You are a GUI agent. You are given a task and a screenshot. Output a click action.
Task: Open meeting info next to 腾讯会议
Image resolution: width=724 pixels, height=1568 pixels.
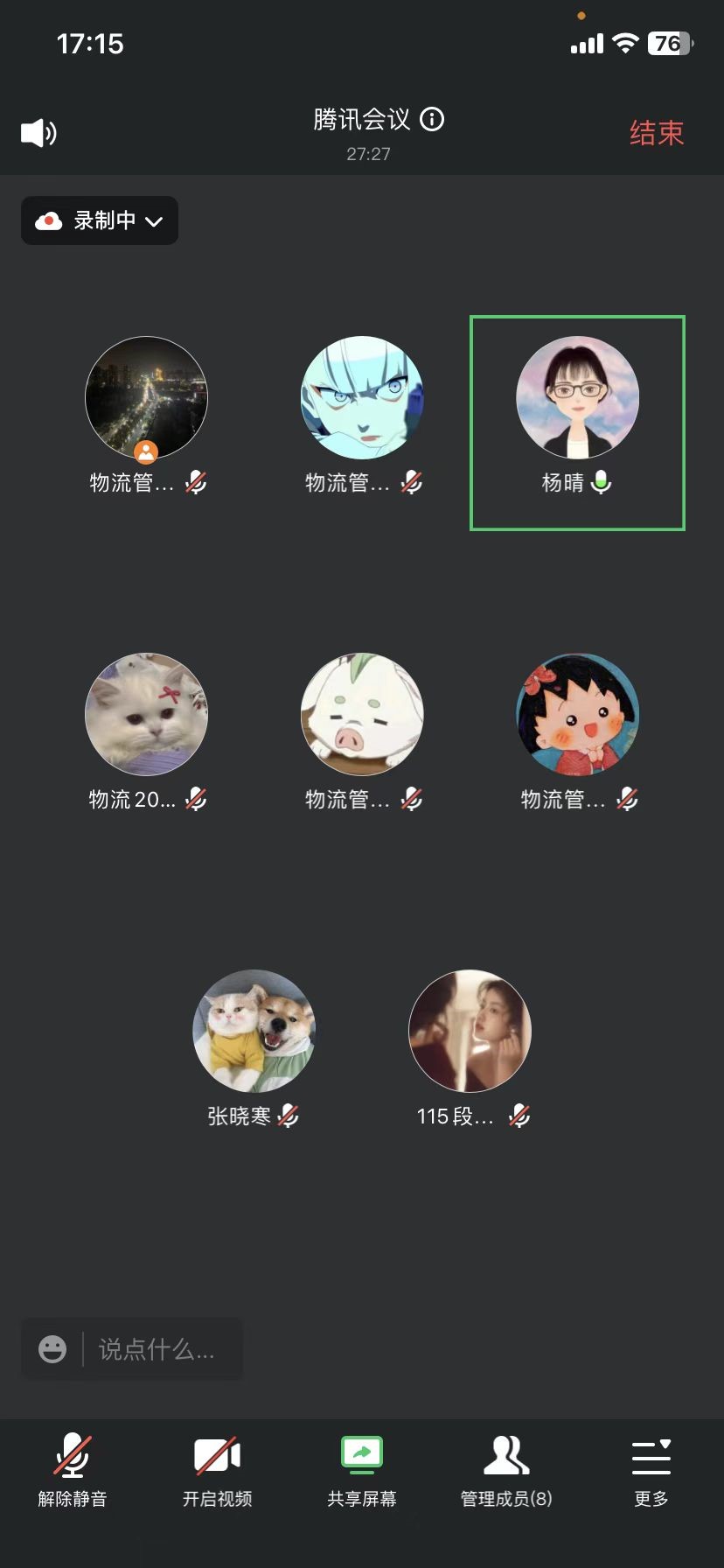click(x=432, y=119)
